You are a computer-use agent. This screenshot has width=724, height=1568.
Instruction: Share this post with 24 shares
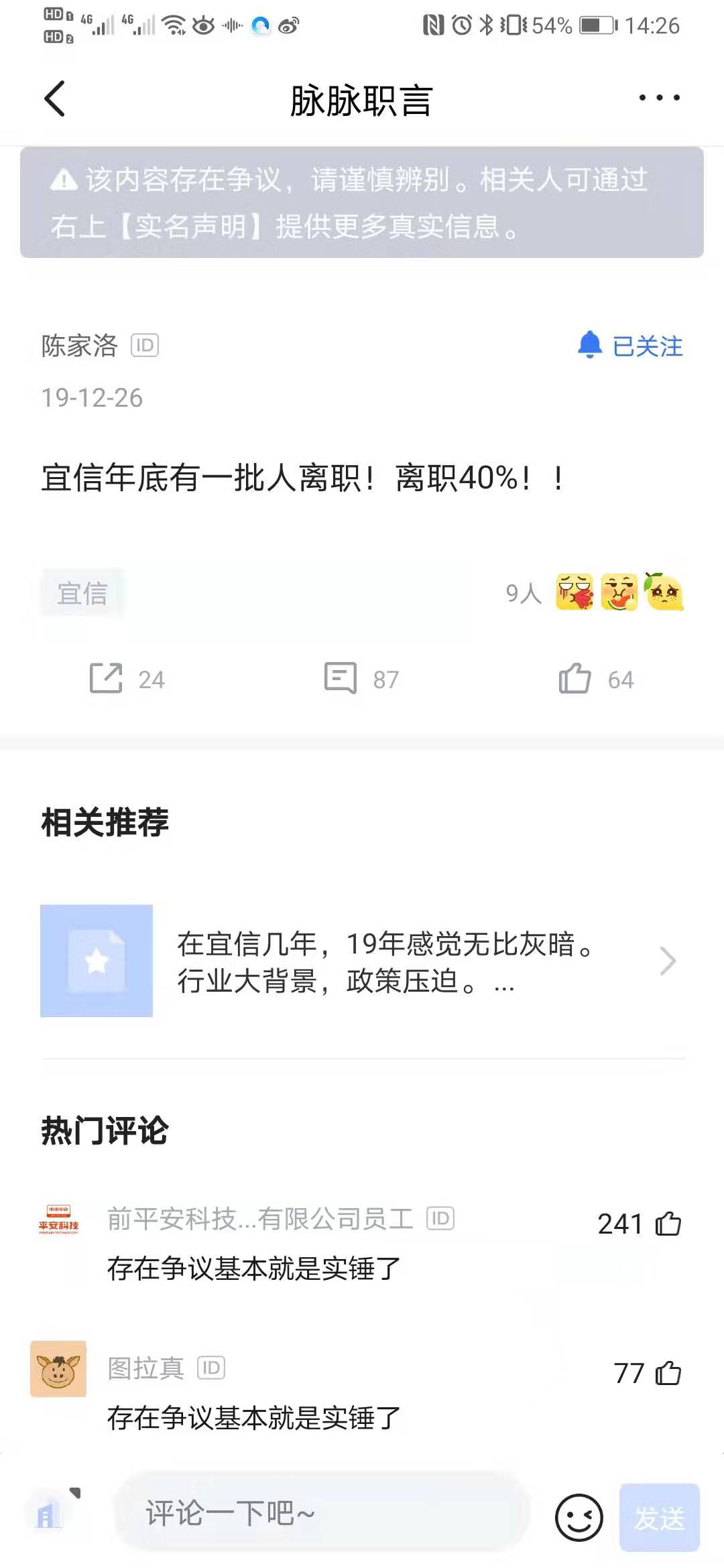pos(126,678)
